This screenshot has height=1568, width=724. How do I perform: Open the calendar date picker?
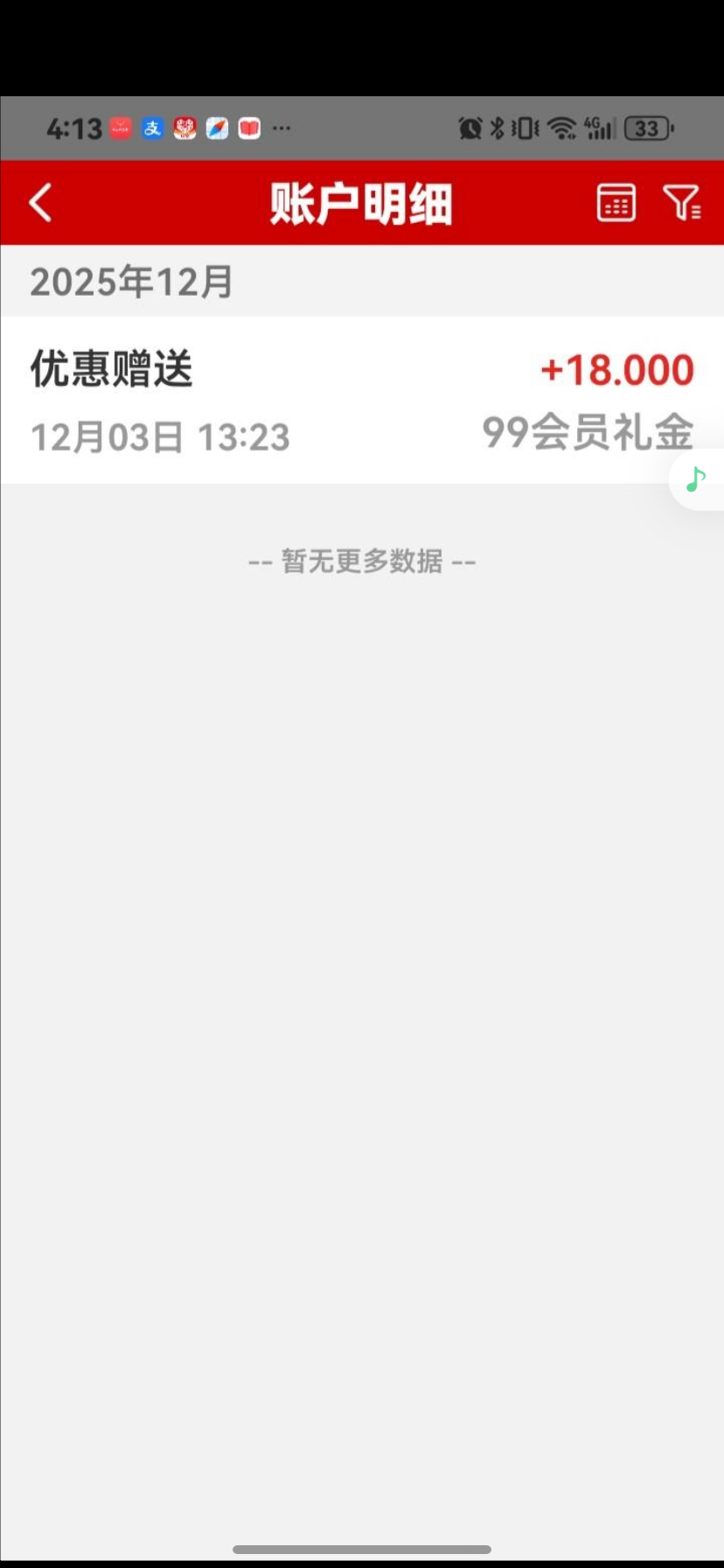pyautogui.click(x=616, y=203)
